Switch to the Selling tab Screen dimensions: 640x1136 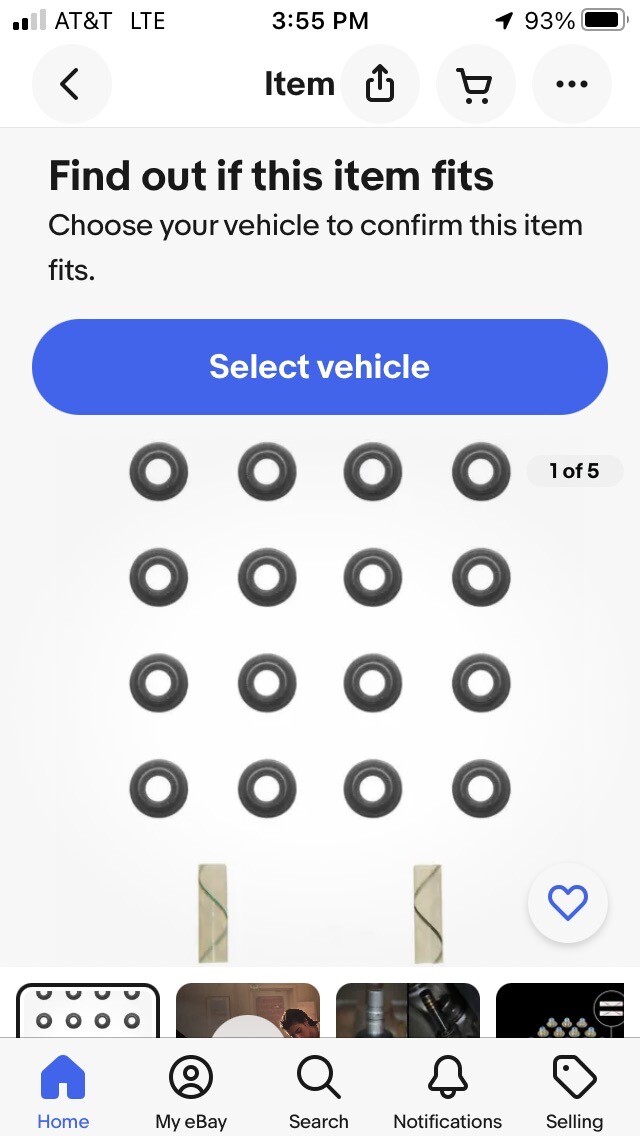click(574, 1093)
